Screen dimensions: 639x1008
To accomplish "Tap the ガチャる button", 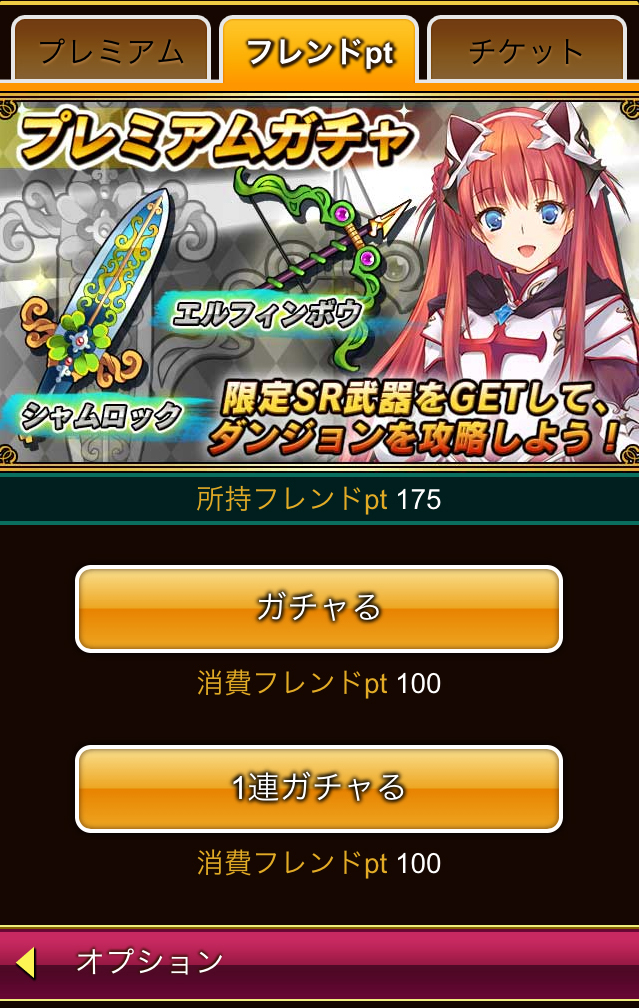I will (319, 609).
